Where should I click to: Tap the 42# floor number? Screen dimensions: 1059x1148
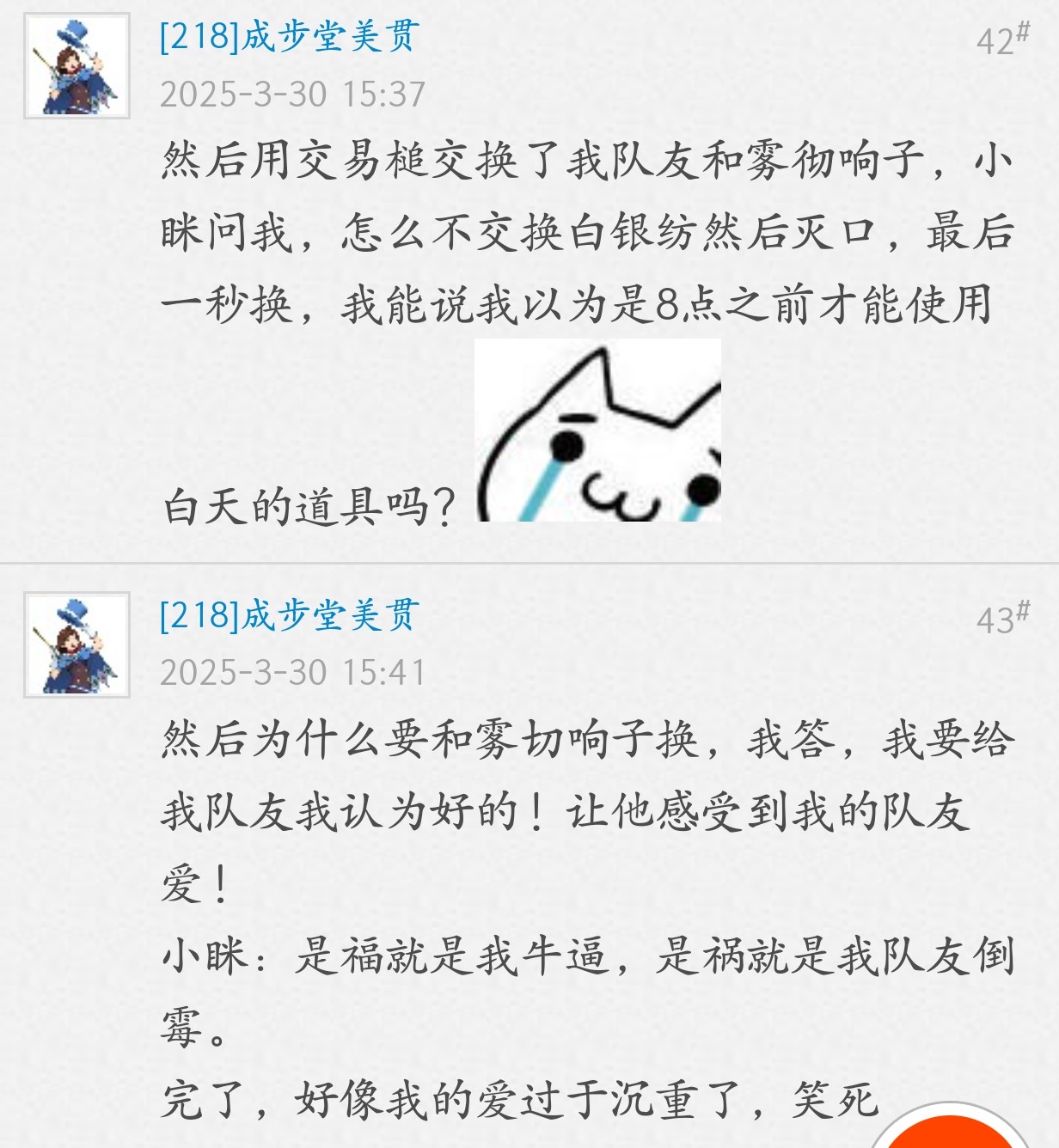pos(1002,40)
